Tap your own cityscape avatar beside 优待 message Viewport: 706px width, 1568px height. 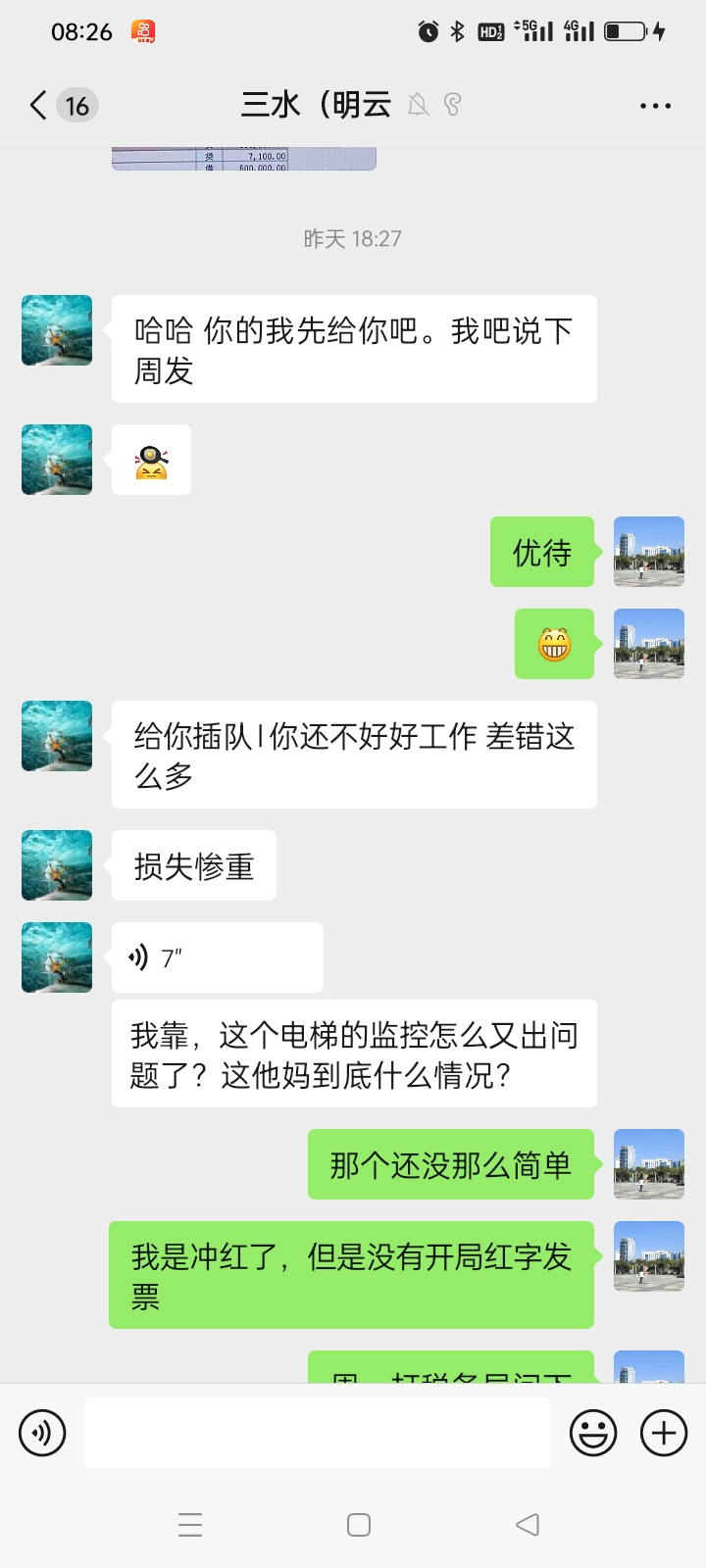(x=648, y=552)
